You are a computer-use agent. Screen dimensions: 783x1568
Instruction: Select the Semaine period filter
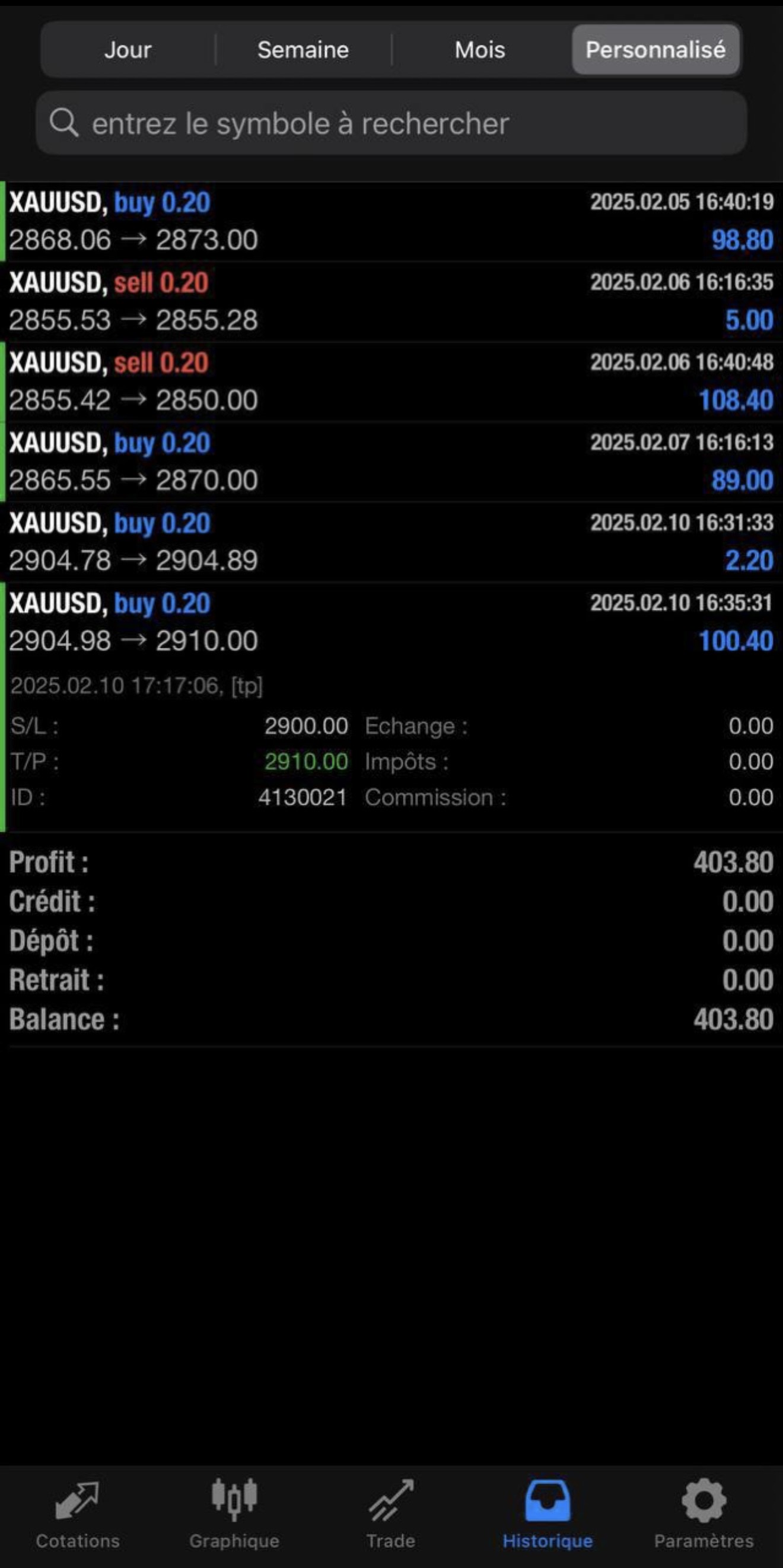(303, 50)
